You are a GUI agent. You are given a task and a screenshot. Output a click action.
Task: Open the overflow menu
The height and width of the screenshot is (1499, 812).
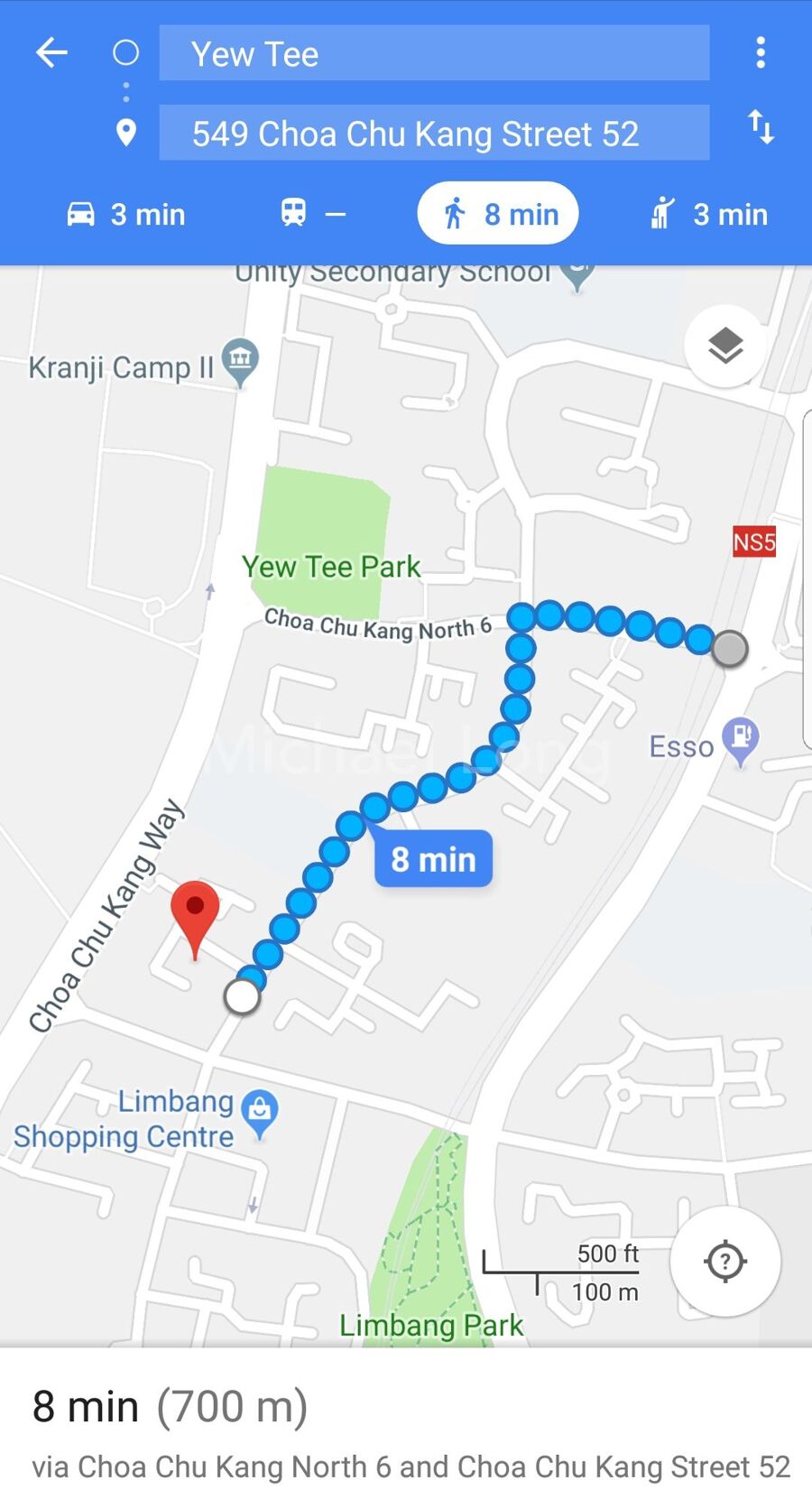point(761,53)
